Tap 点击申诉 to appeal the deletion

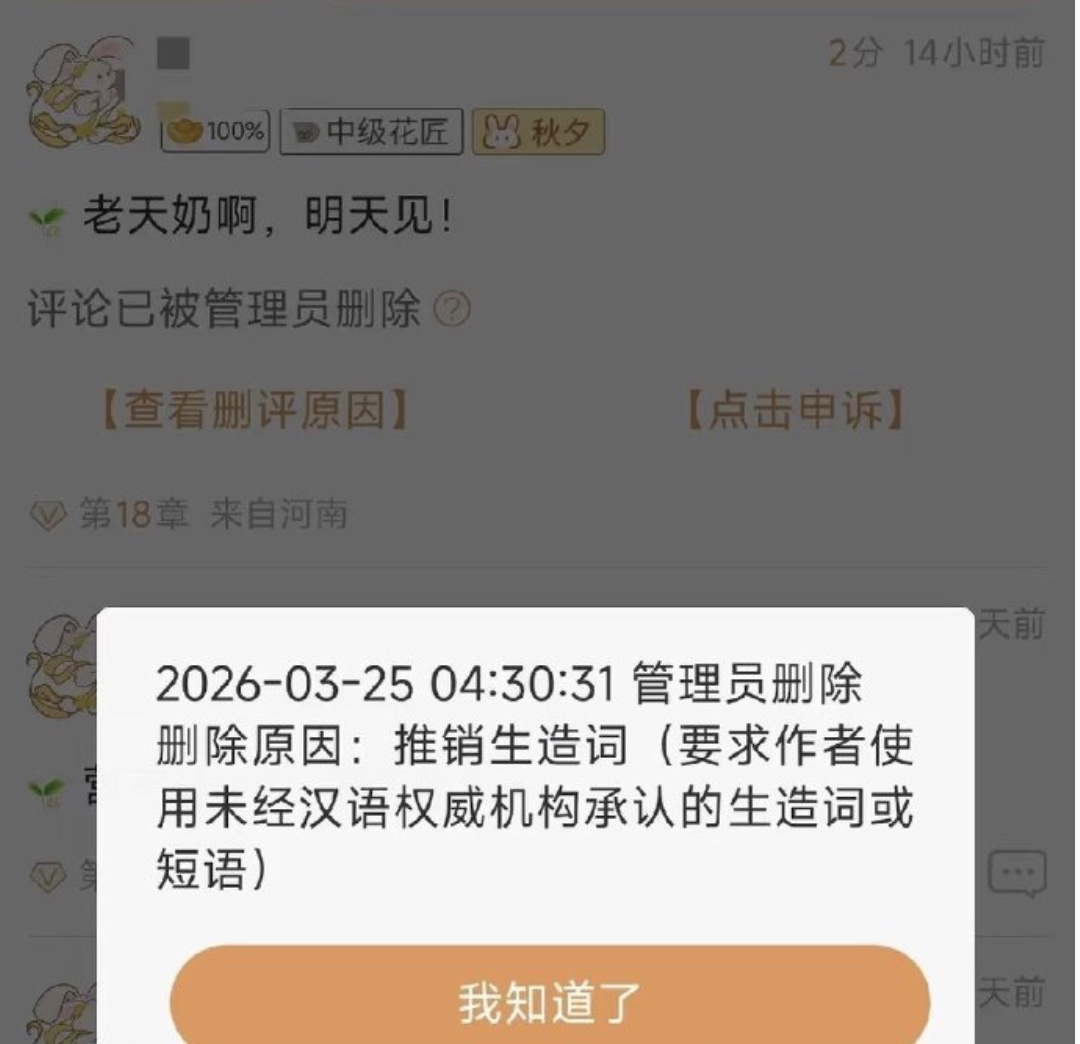coord(795,410)
